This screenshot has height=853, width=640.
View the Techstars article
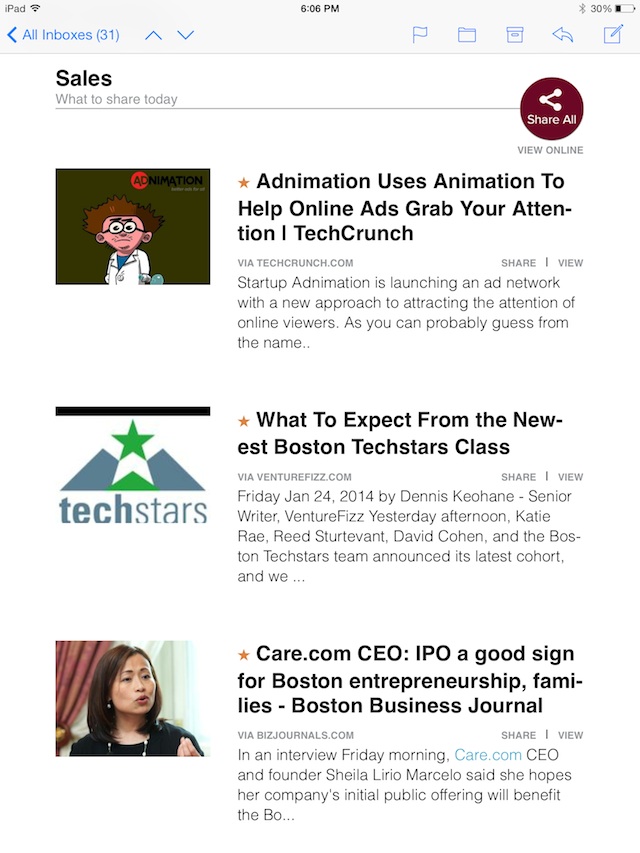(x=570, y=477)
